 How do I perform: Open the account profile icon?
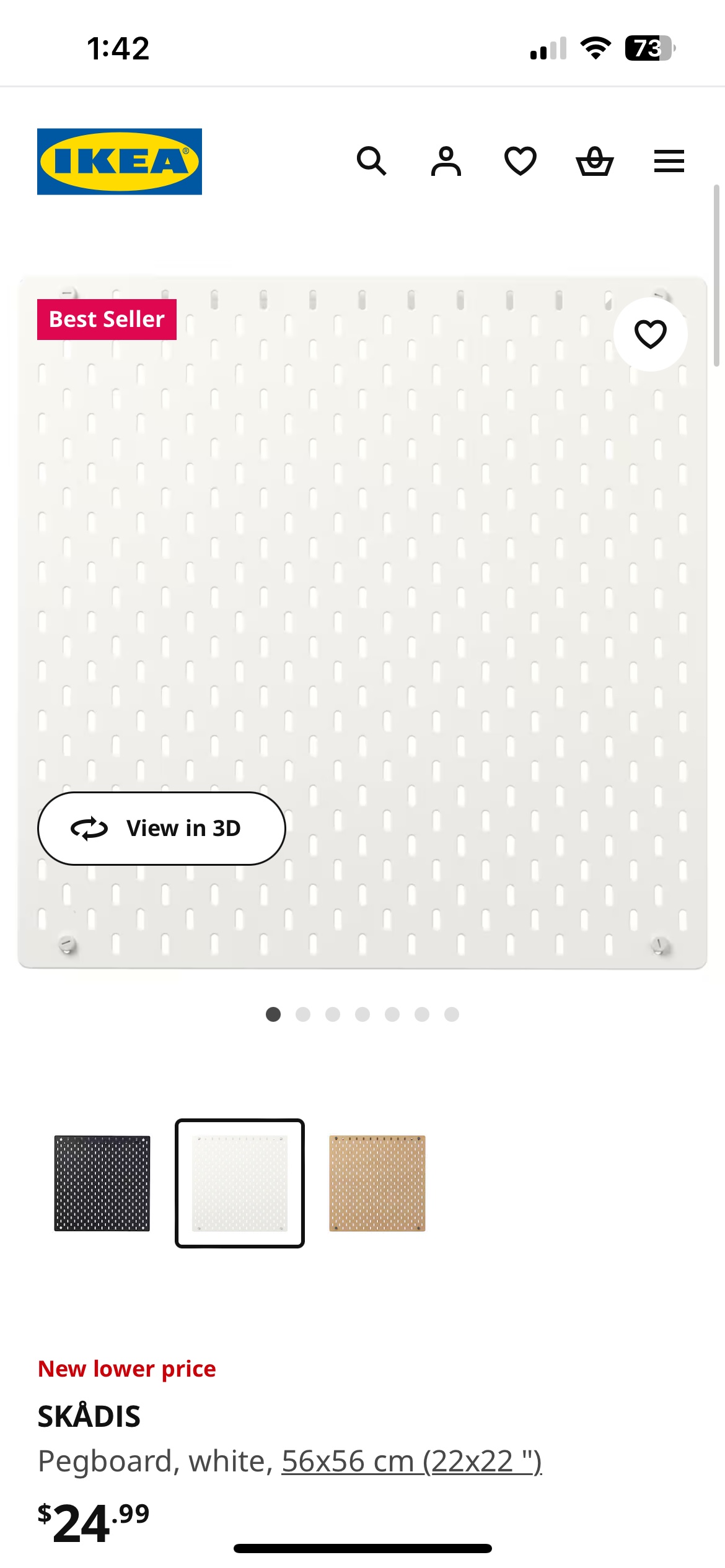point(446,162)
